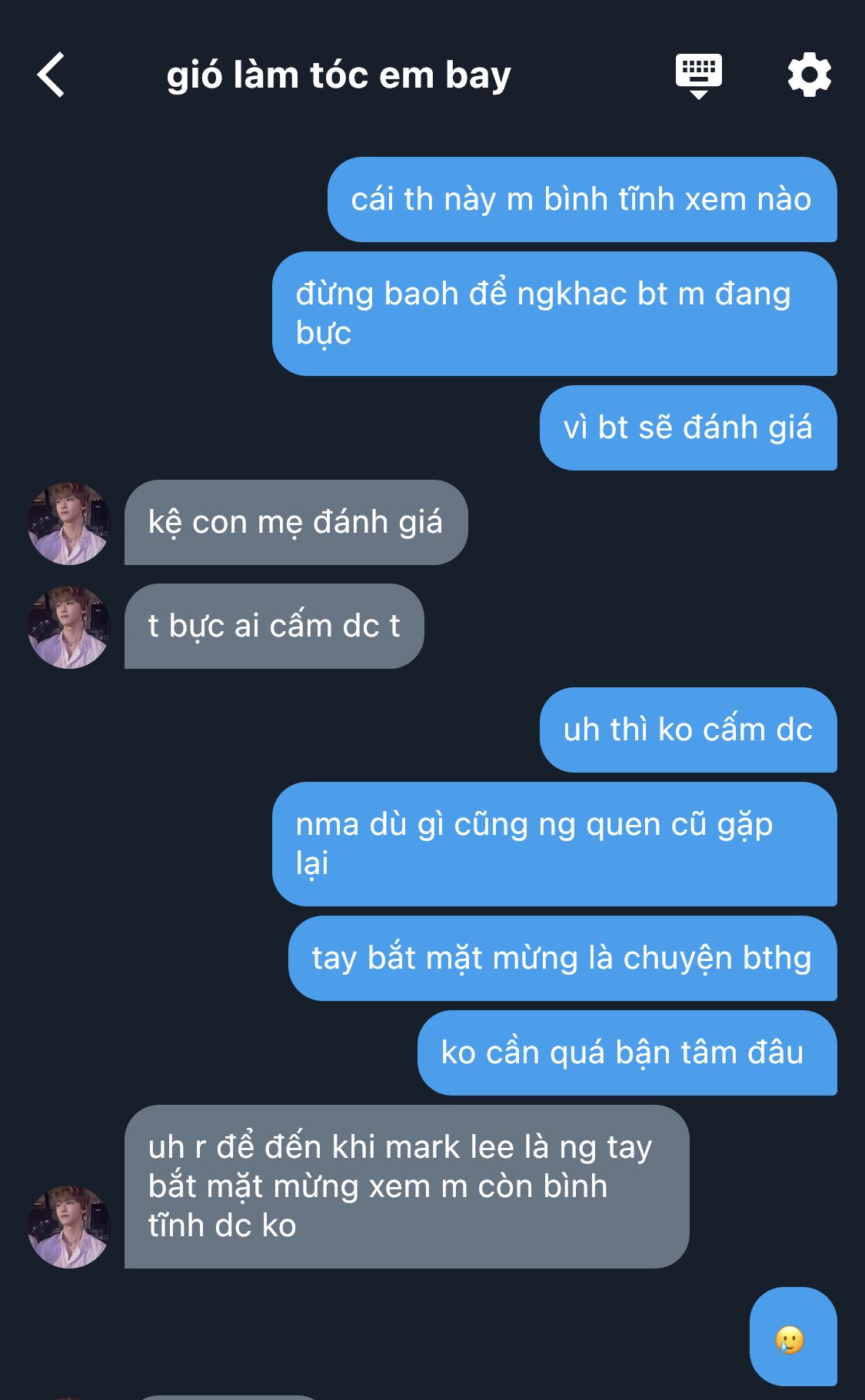The height and width of the screenshot is (1400, 865).
Task: Open the keyboard icon in header
Action: point(698,75)
